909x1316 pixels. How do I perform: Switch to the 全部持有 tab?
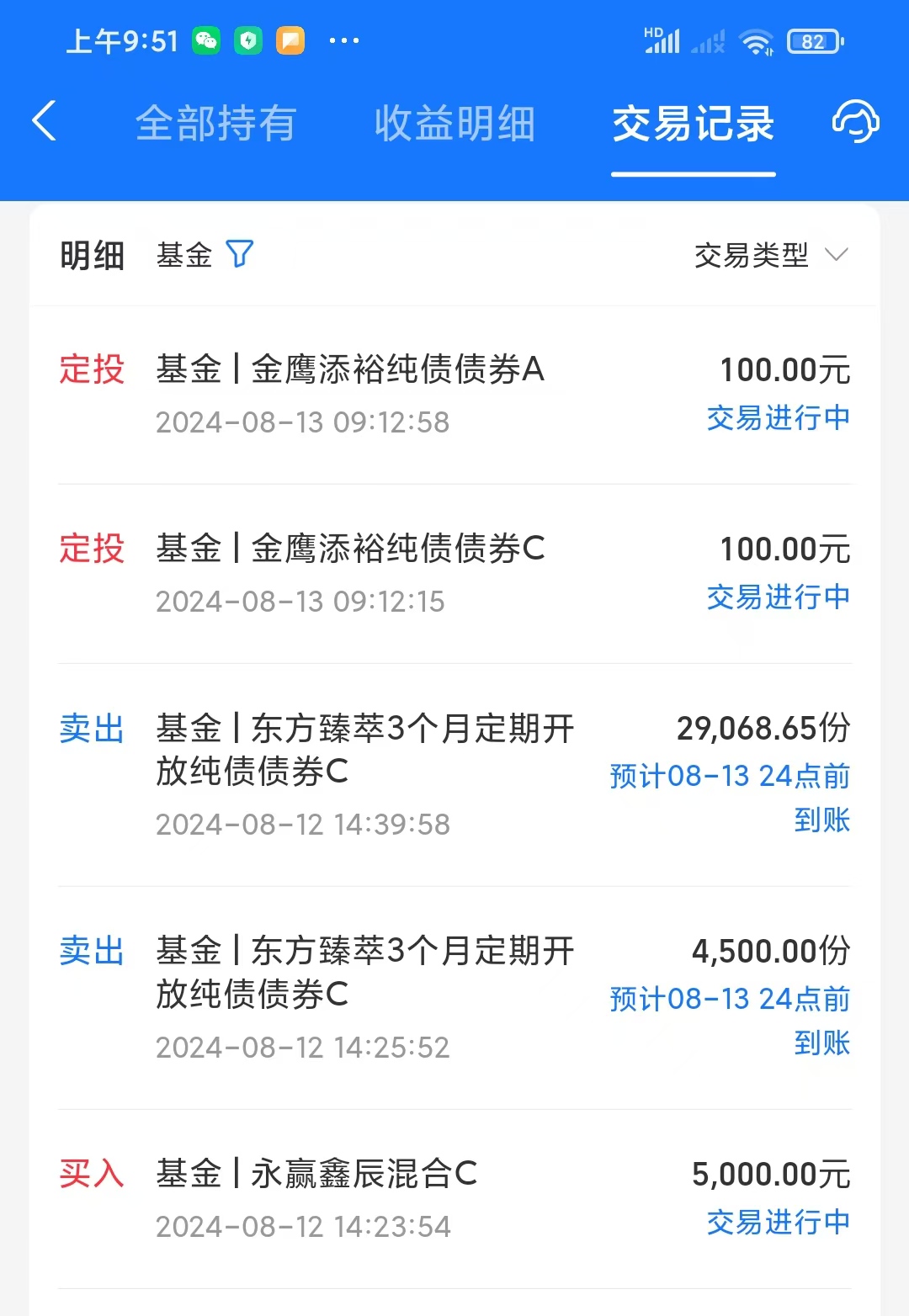(x=215, y=123)
